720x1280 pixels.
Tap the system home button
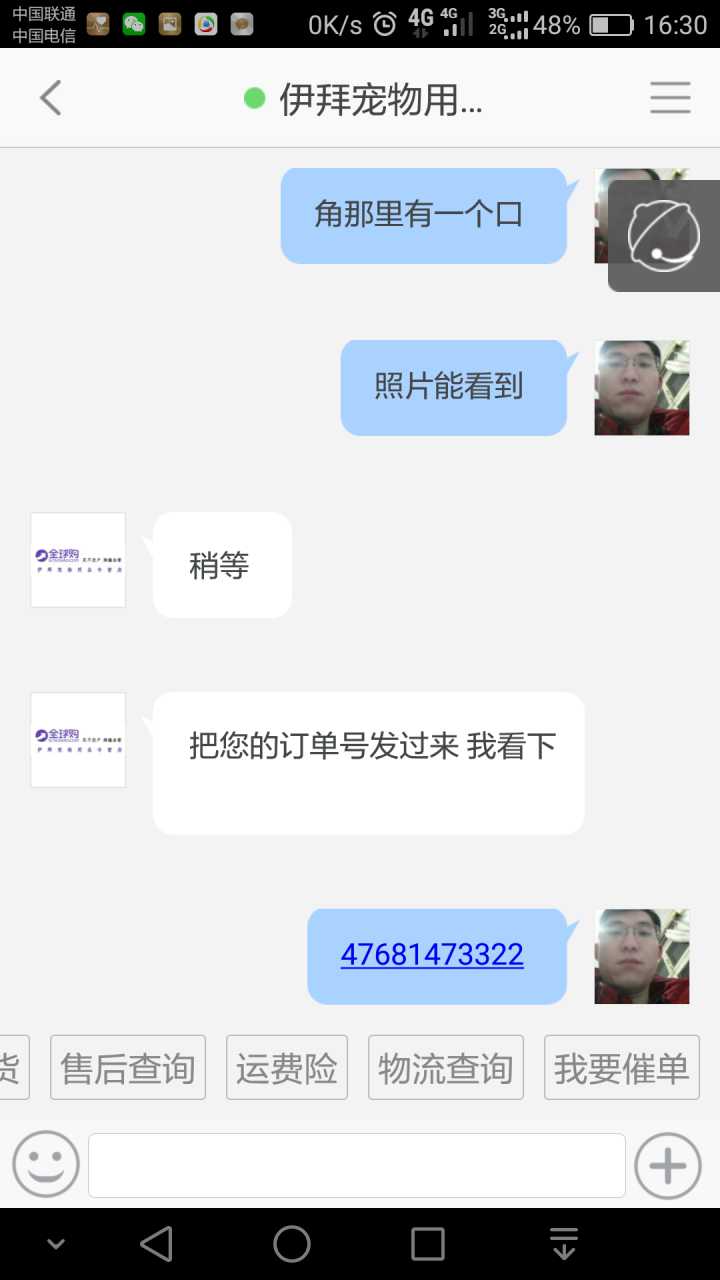tap(292, 1244)
